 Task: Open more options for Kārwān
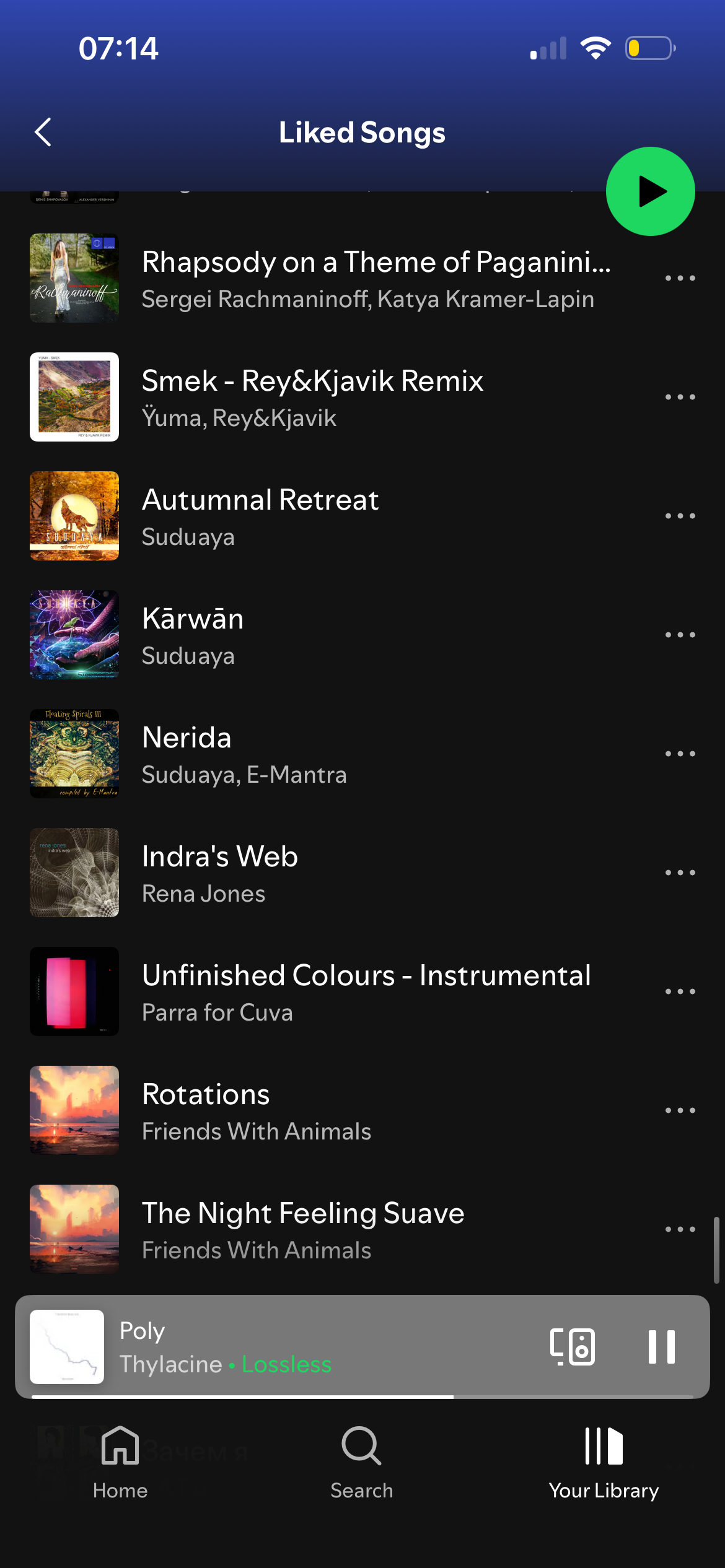point(680,635)
